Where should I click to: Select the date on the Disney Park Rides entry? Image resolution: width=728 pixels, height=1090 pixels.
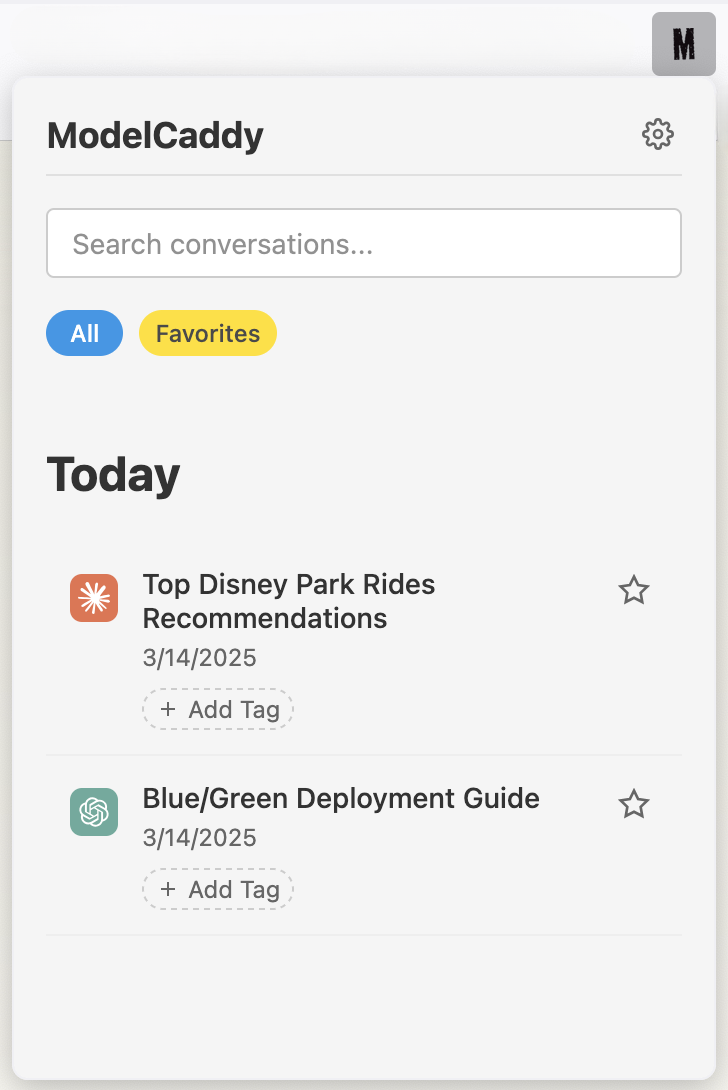[x=199, y=657]
